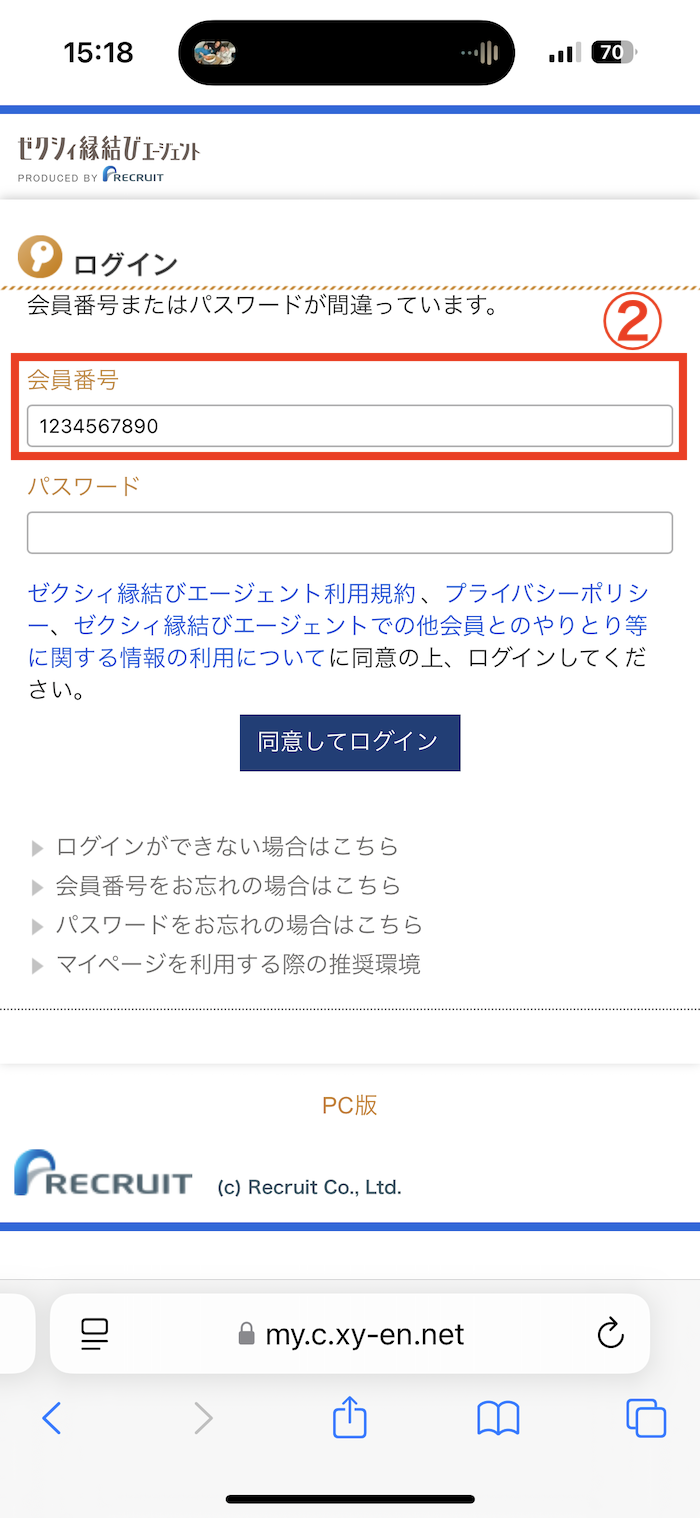Tap the 同意してログイン button
This screenshot has height=1518, width=700.
(350, 742)
